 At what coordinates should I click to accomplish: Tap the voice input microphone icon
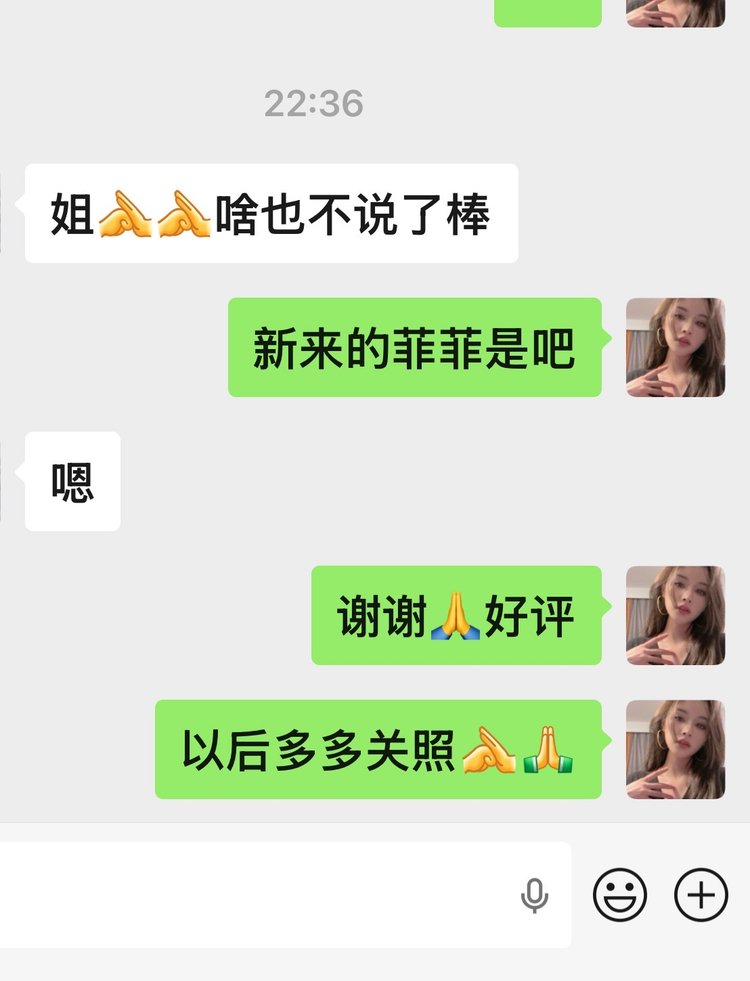click(535, 895)
